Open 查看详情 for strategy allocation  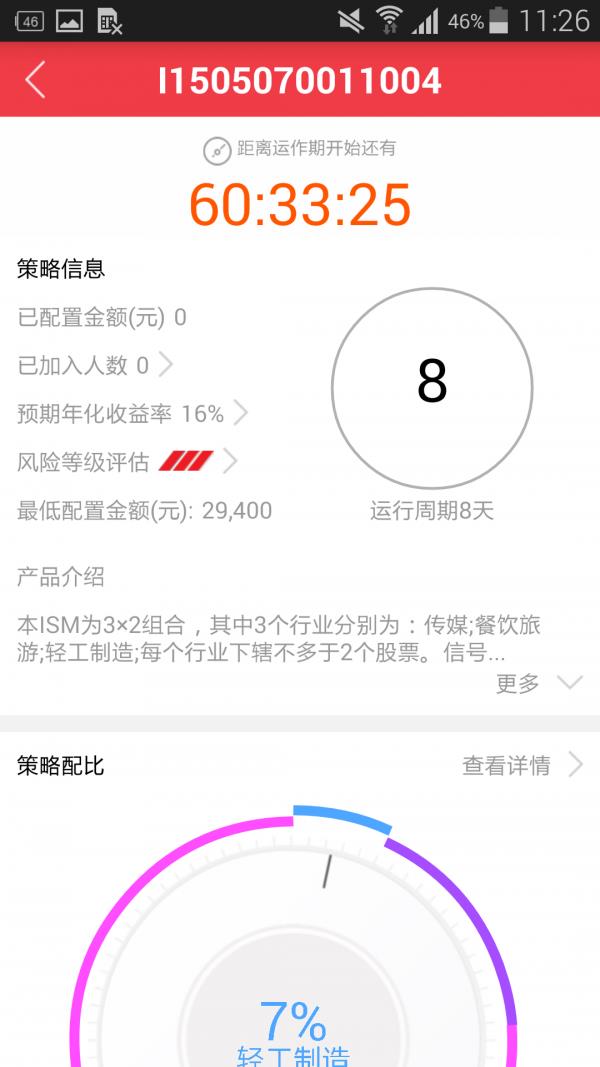point(522,766)
